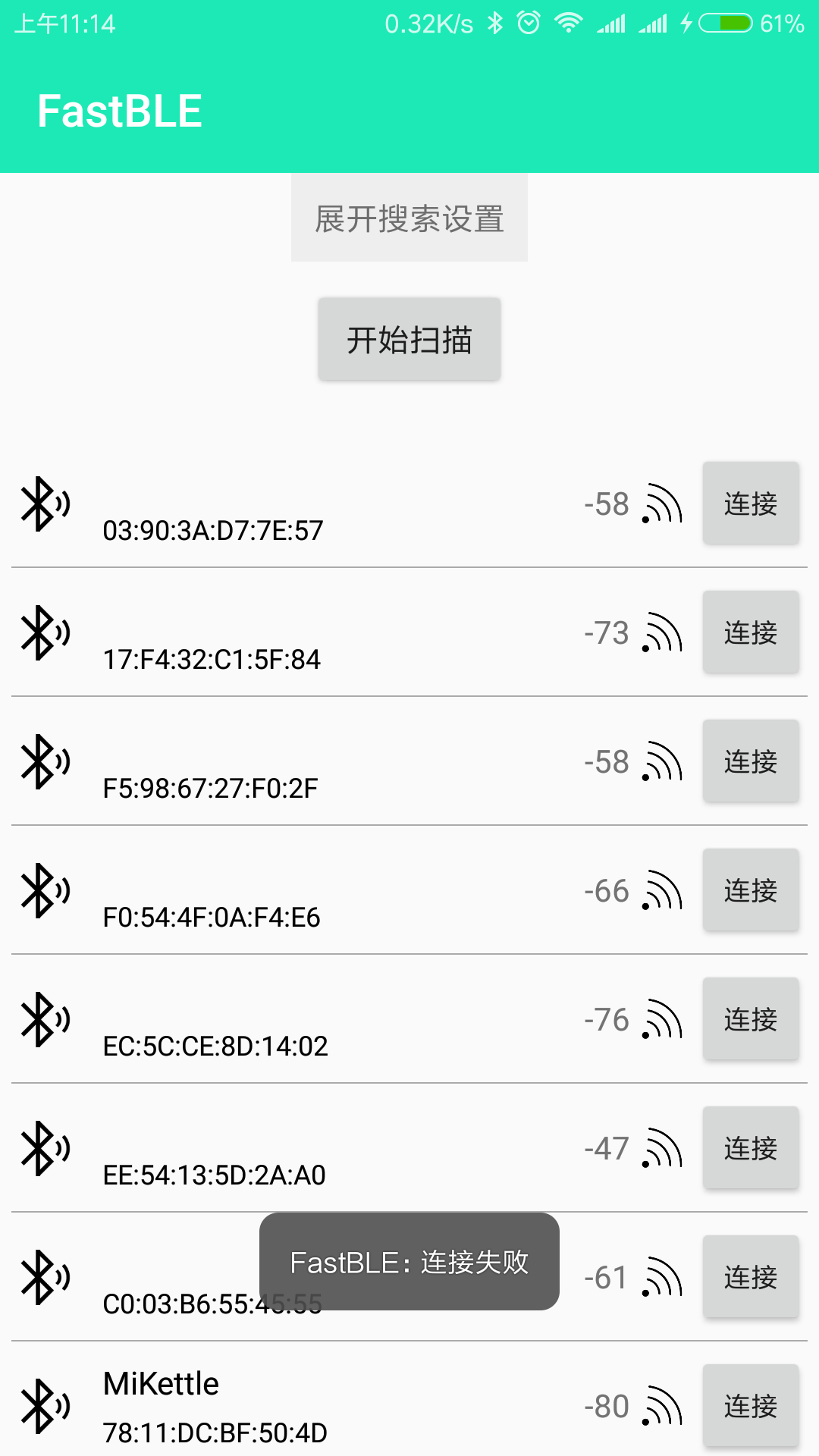Connect to device EE:54:13:5D:2A:A0
819x1456 pixels.
(x=751, y=1147)
